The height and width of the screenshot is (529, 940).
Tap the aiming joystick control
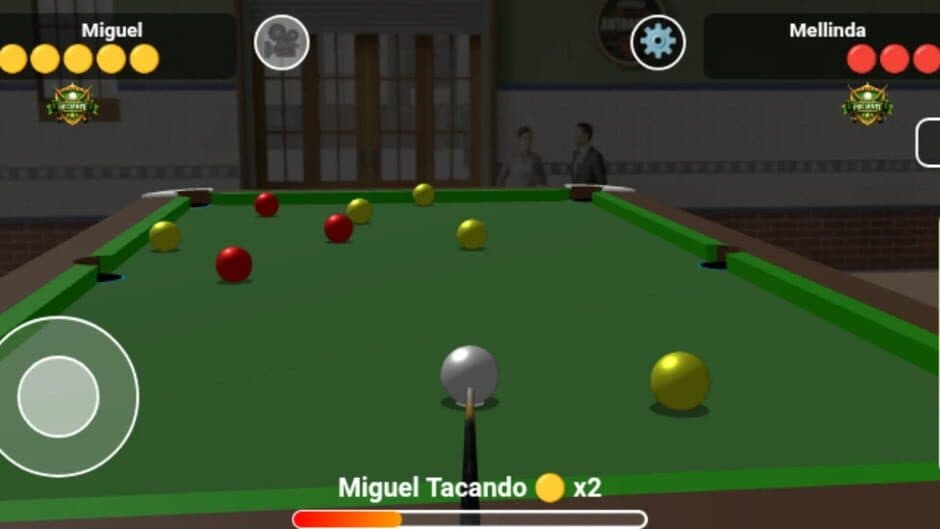tap(59, 396)
